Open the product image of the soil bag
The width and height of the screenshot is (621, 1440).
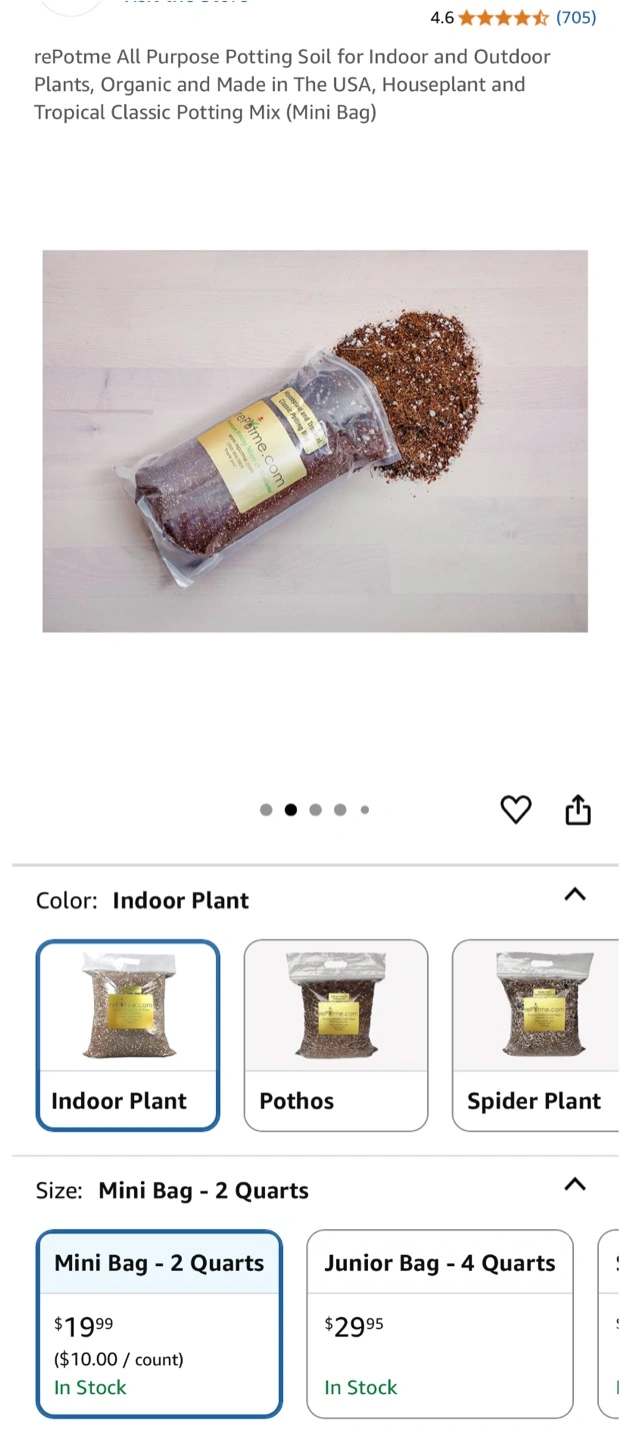point(315,441)
